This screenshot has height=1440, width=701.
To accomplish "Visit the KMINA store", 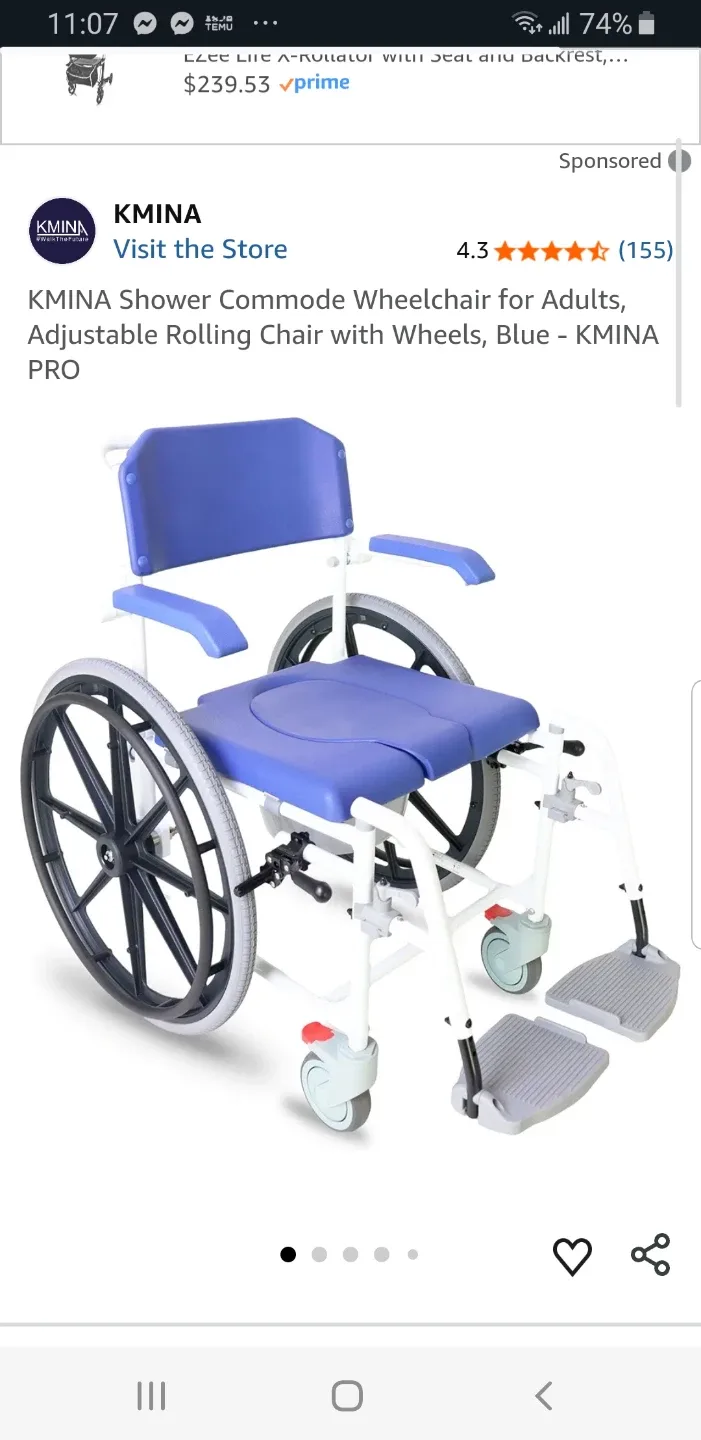I will click(x=200, y=249).
